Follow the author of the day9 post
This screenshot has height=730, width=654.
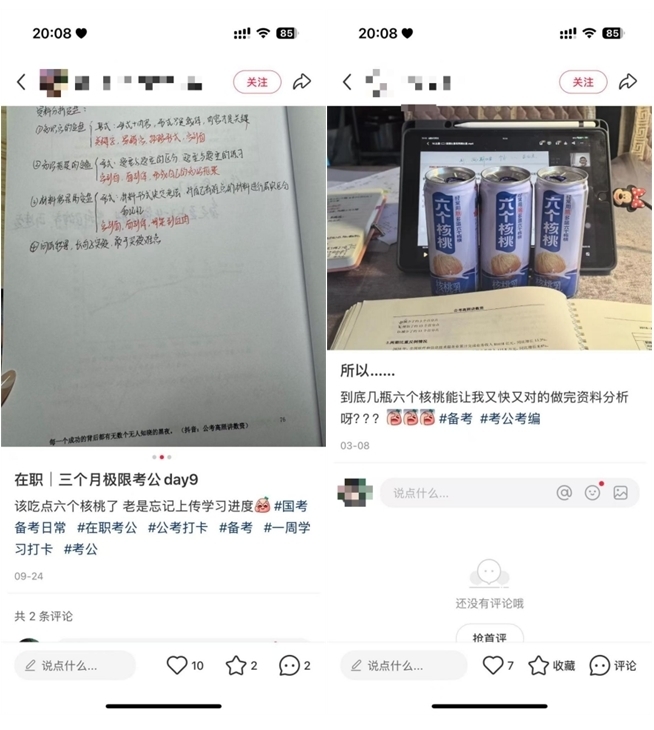[257, 82]
